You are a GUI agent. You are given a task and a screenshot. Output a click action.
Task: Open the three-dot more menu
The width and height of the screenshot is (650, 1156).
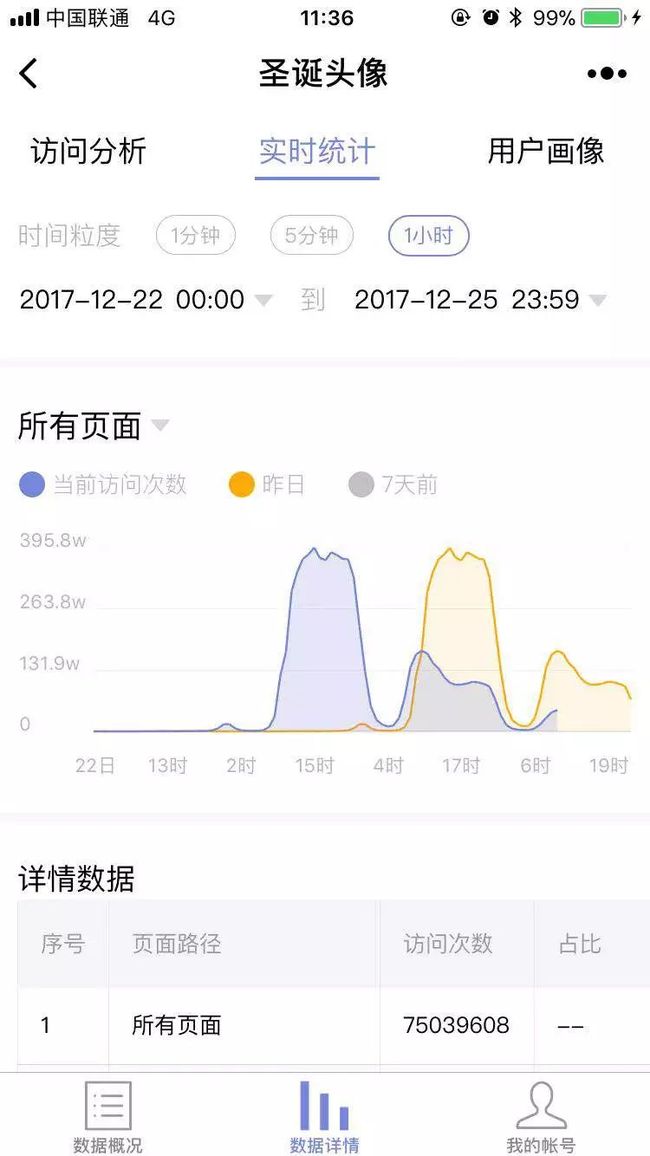[x=607, y=74]
